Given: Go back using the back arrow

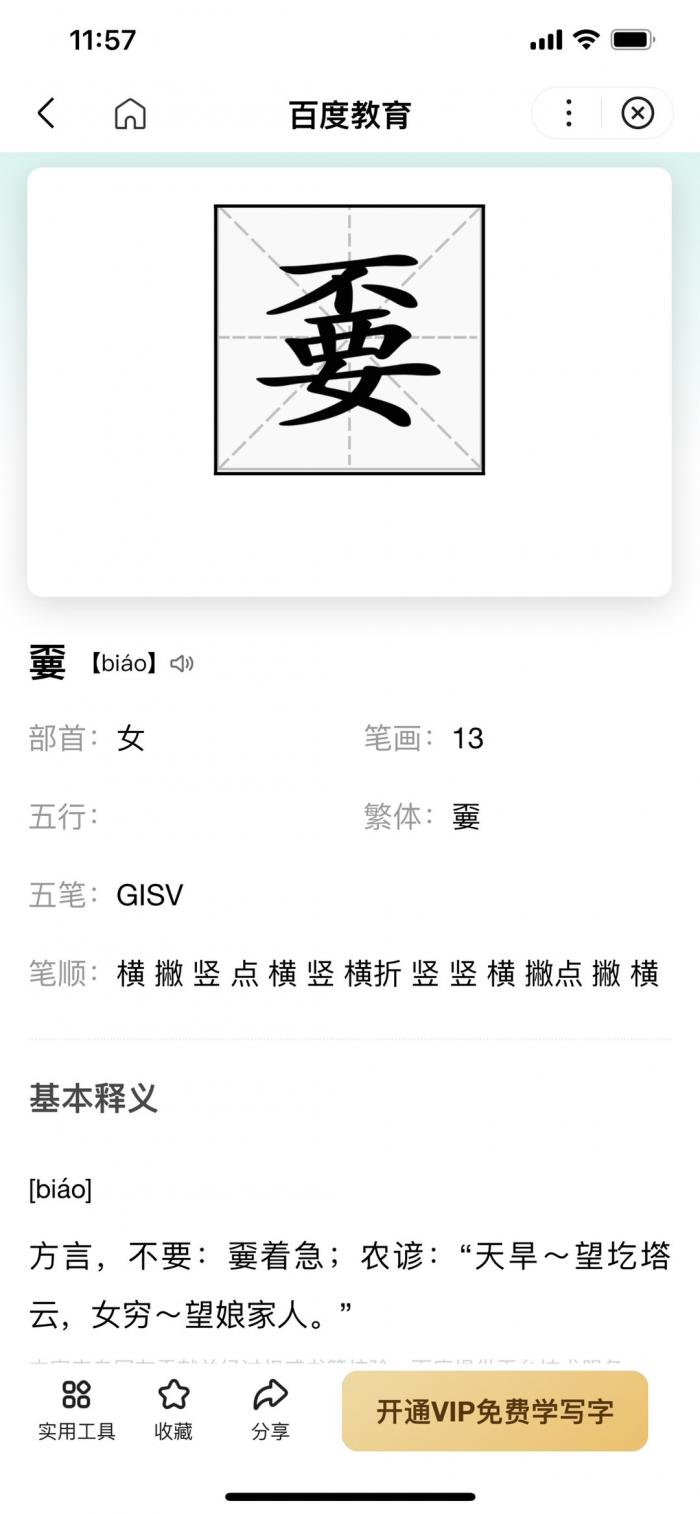Looking at the screenshot, I should point(46,113).
